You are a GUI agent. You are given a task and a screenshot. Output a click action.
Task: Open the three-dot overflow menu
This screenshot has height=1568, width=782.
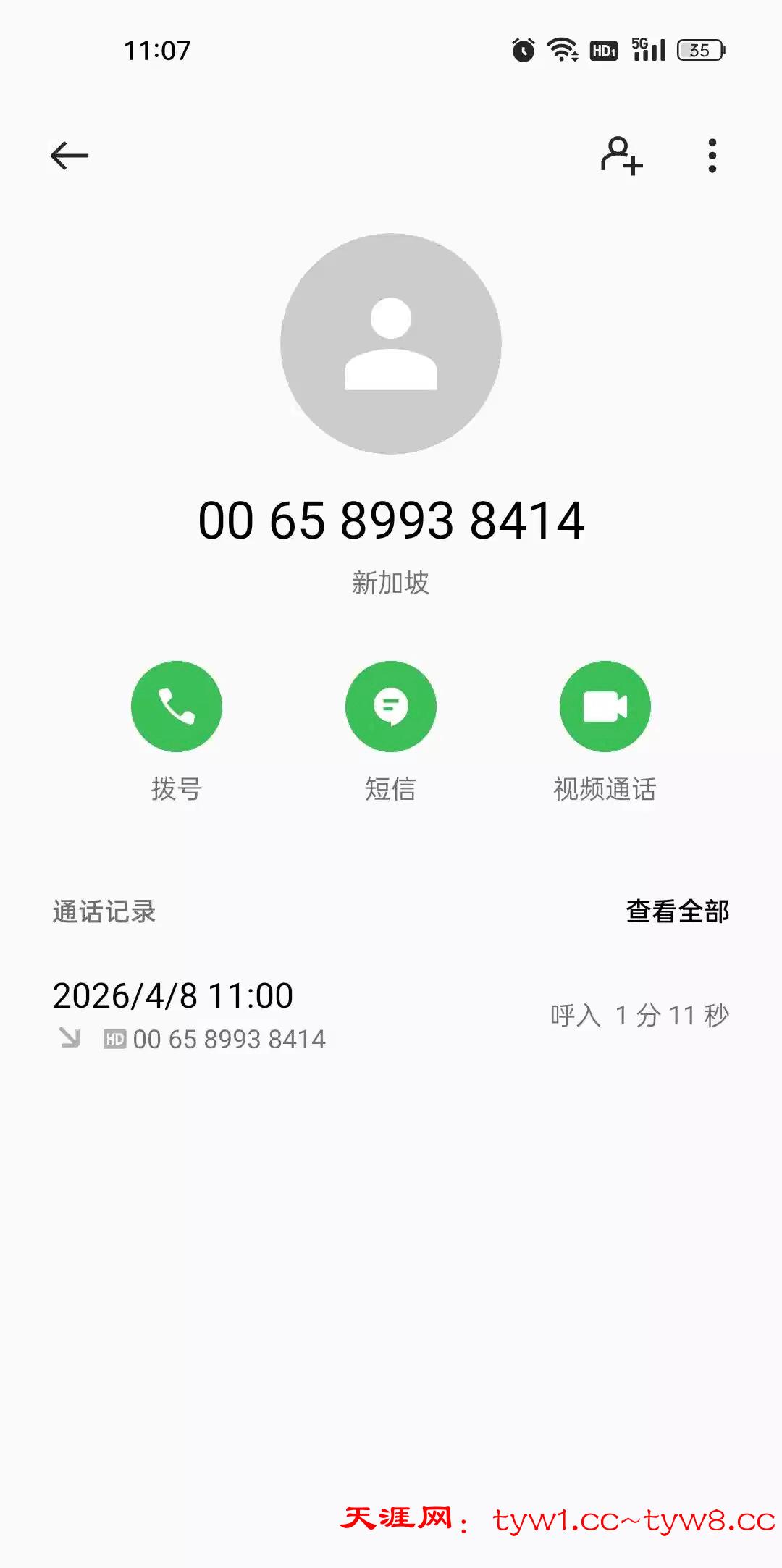coord(712,155)
